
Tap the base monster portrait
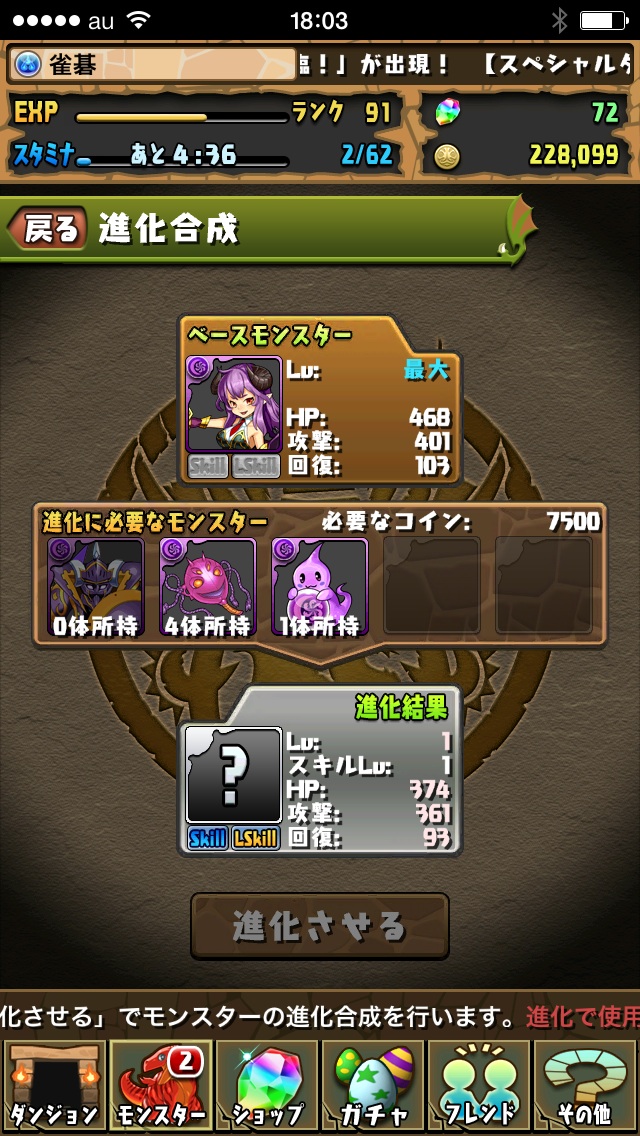[234, 404]
